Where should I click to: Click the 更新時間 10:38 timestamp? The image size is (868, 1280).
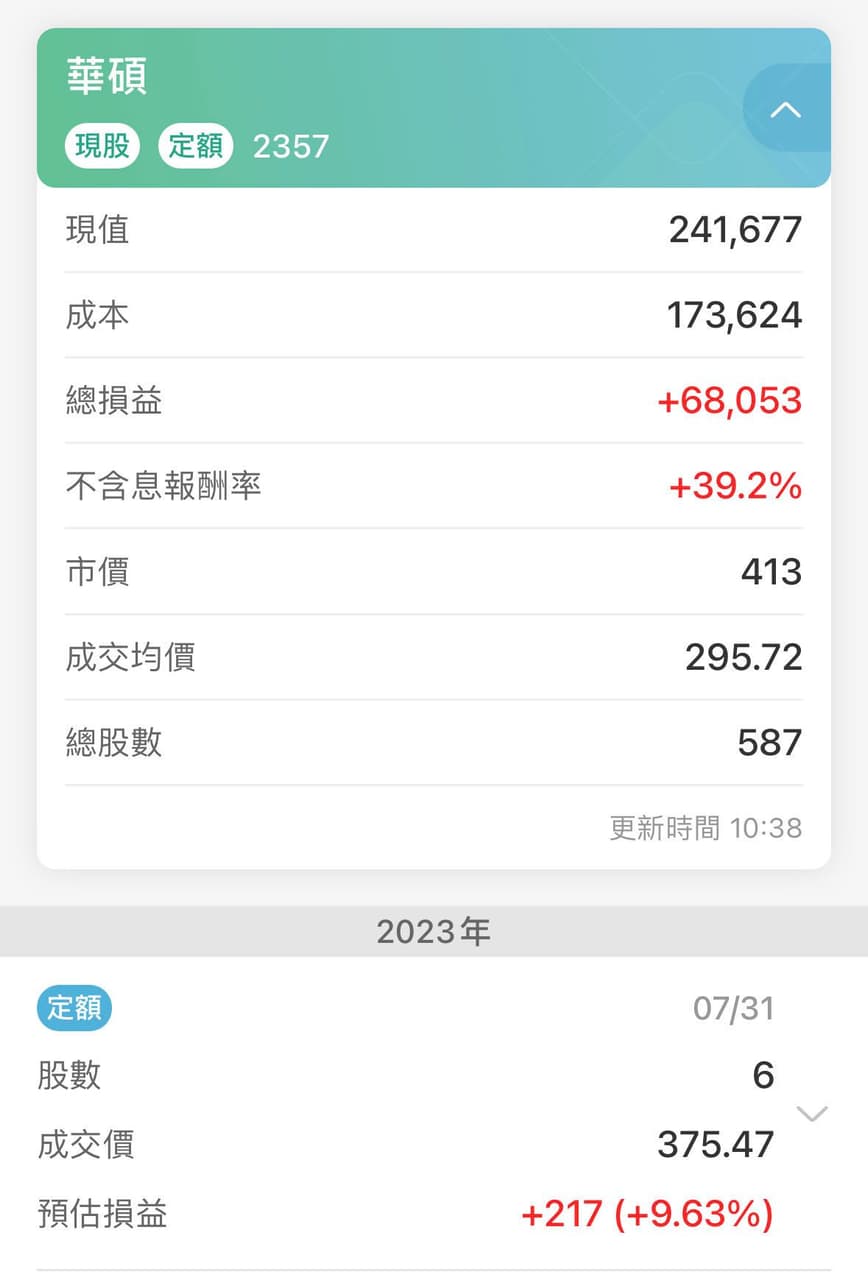pyautogui.click(x=704, y=827)
